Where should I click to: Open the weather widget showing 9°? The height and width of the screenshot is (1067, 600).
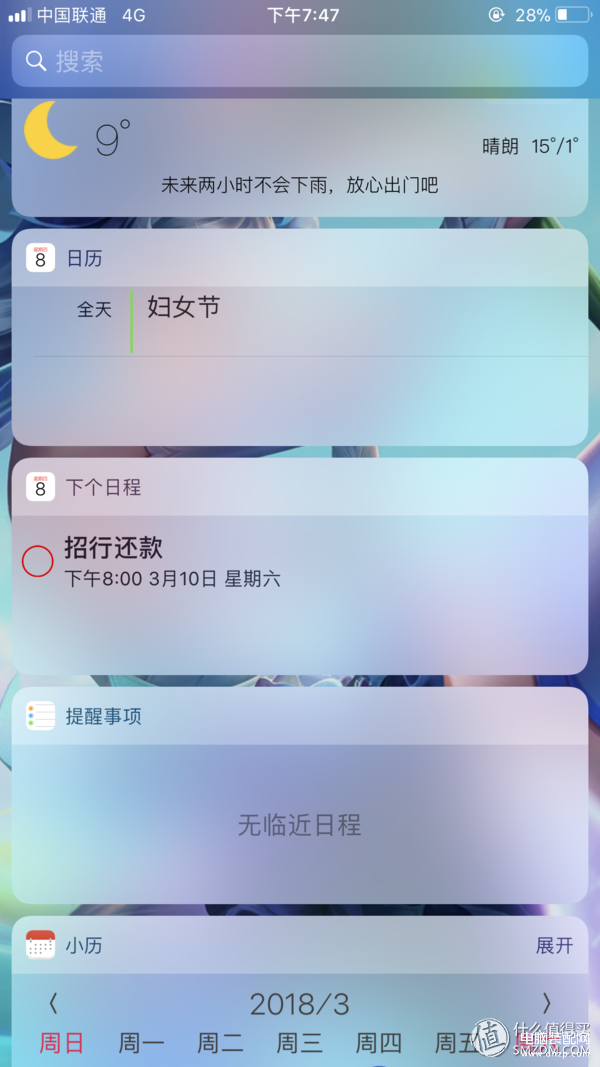coord(299,158)
